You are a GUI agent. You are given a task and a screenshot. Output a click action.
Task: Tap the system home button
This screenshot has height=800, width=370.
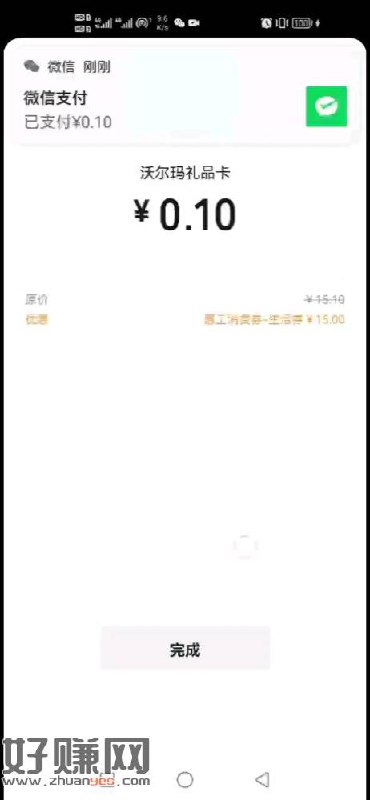[x=185, y=779]
